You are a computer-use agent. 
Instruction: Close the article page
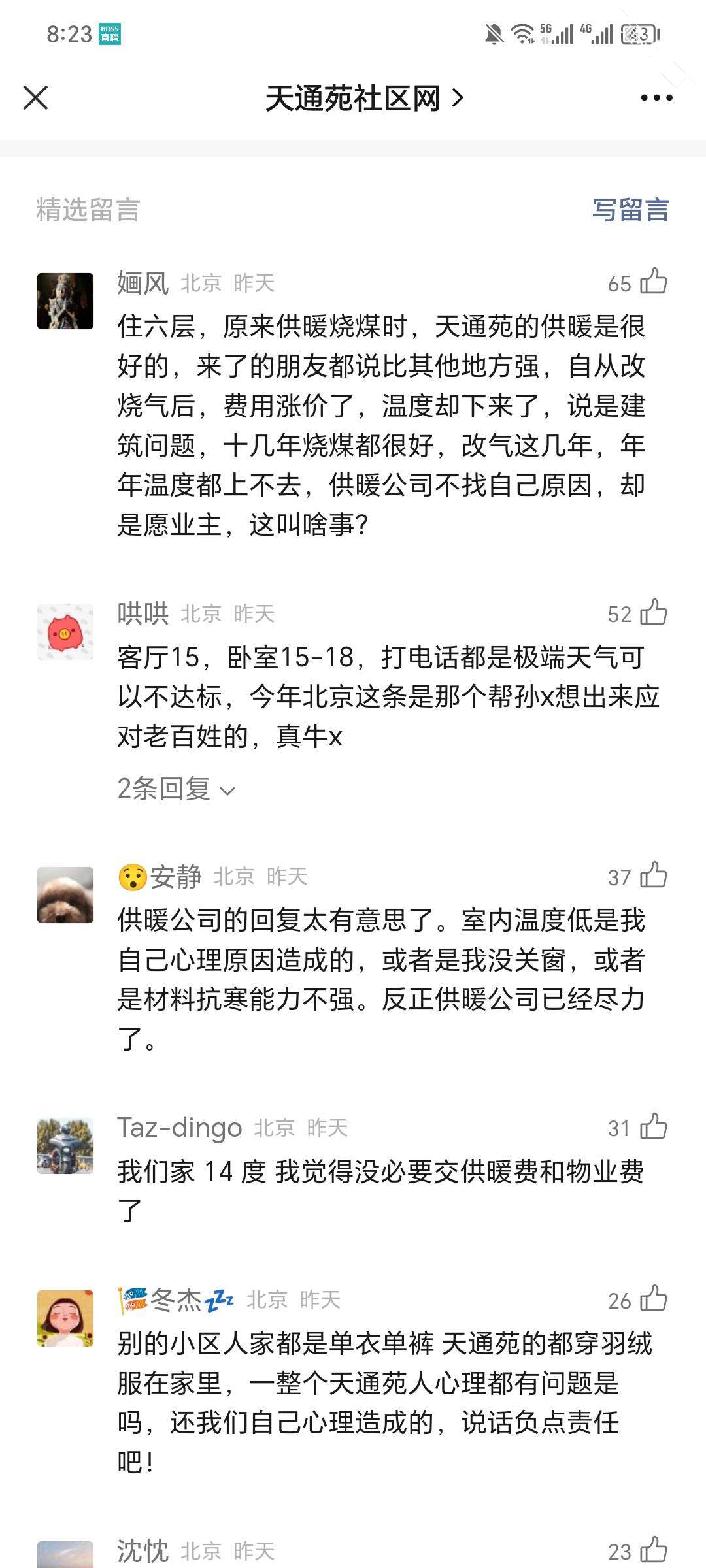coord(35,98)
